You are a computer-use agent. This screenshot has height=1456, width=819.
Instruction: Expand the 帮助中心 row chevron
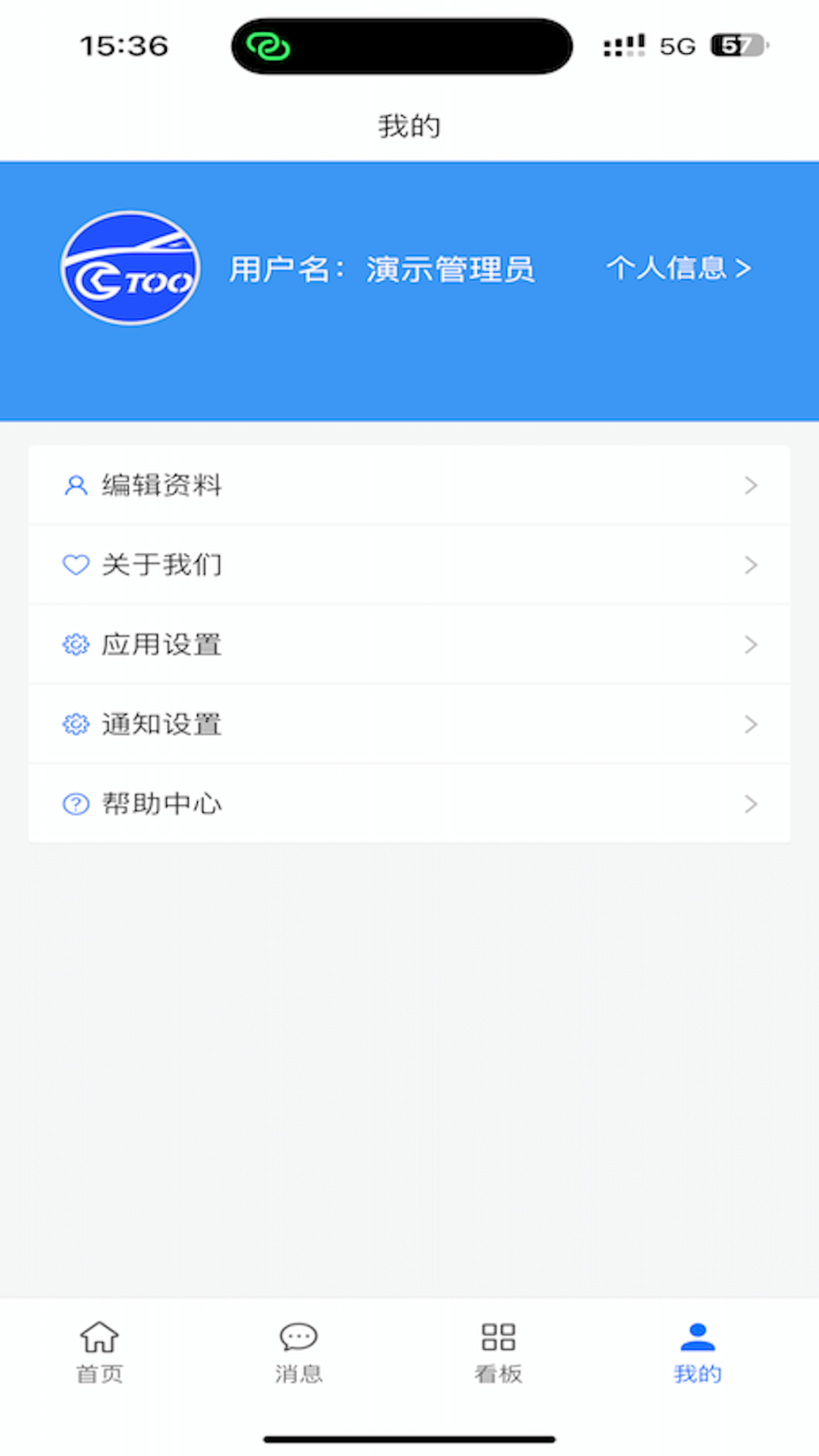[751, 803]
